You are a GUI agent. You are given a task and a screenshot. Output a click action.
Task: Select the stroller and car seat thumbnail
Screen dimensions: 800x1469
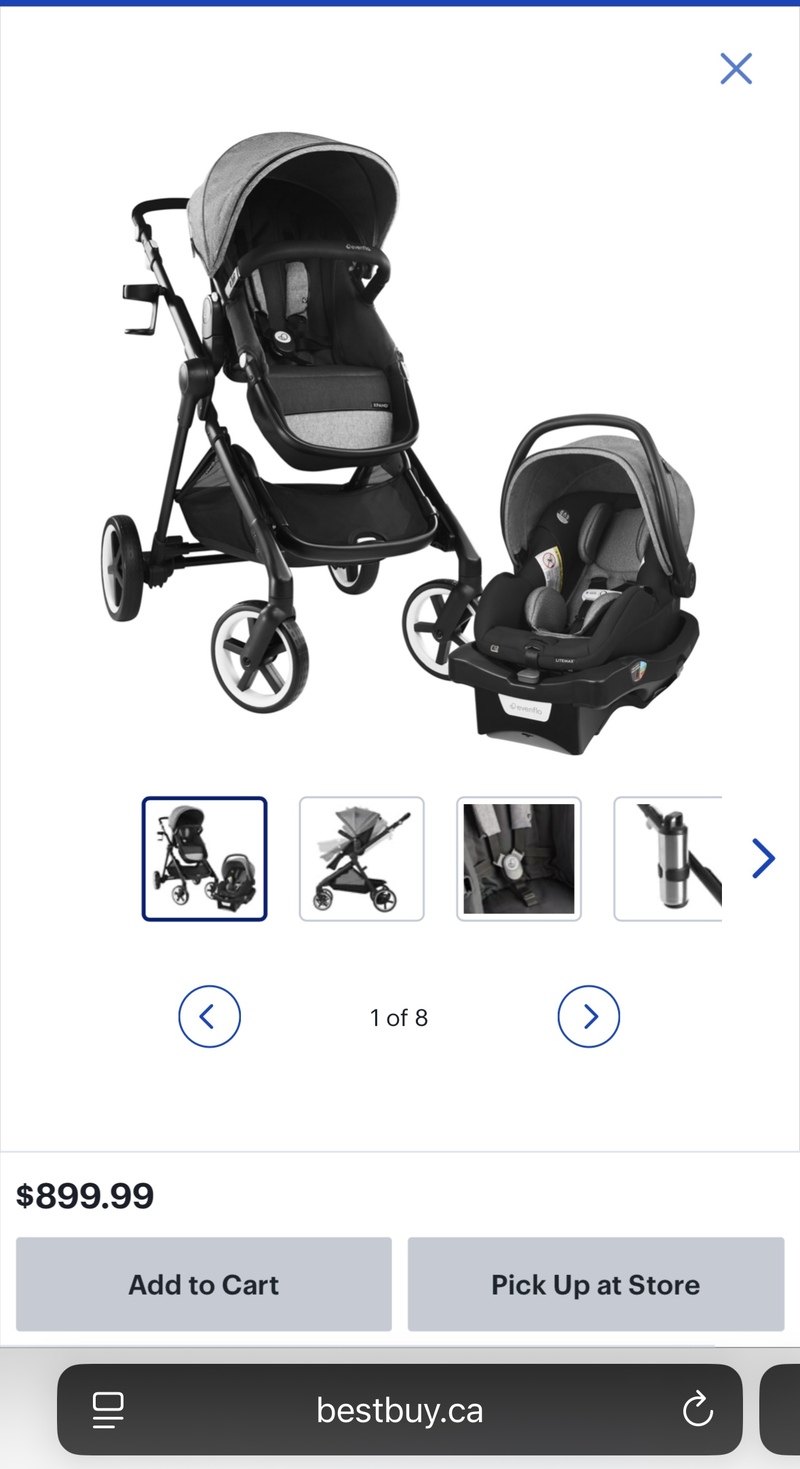pyautogui.click(x=204, y=858)
